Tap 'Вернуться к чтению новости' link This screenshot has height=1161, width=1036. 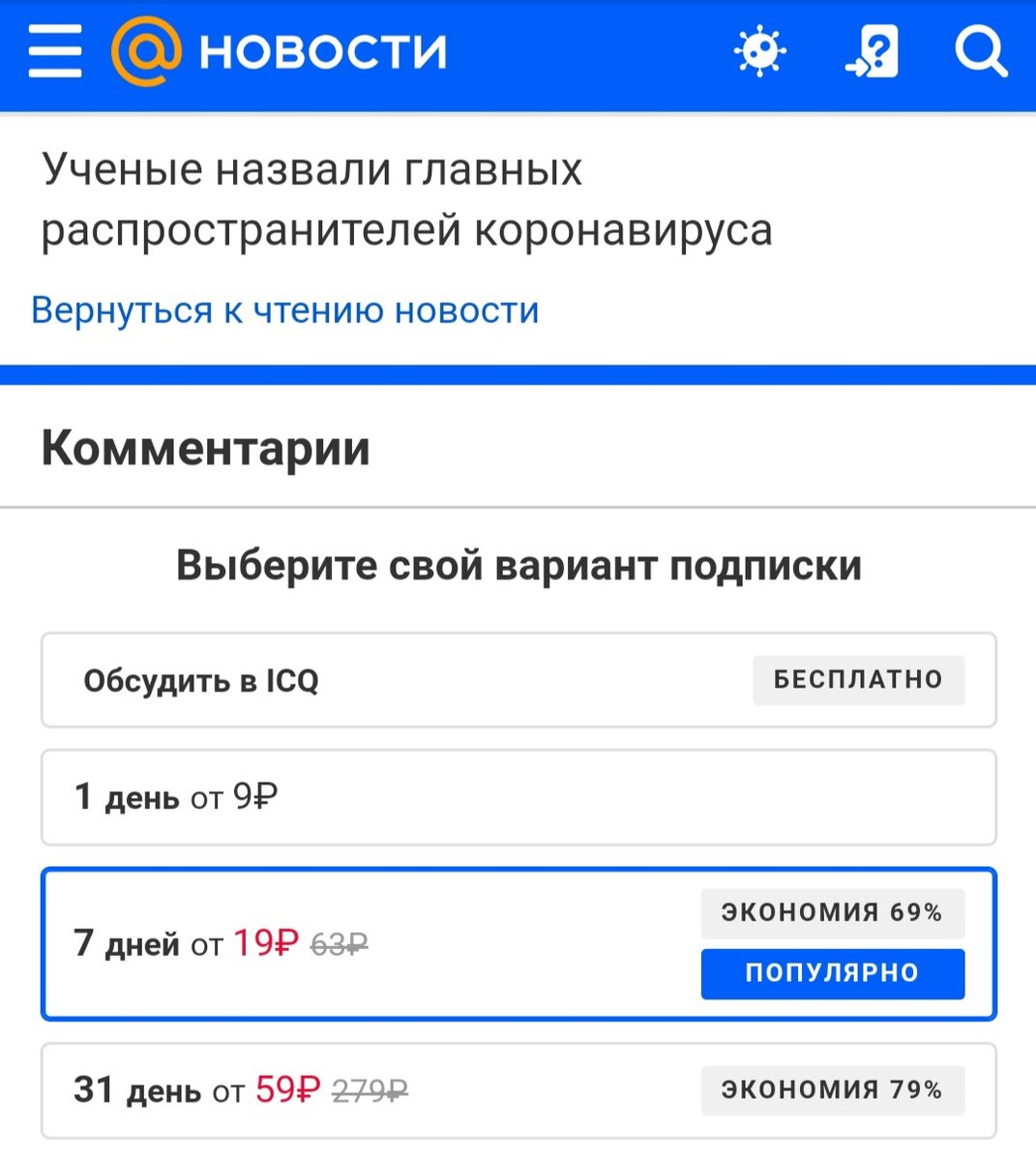[284, 311]
